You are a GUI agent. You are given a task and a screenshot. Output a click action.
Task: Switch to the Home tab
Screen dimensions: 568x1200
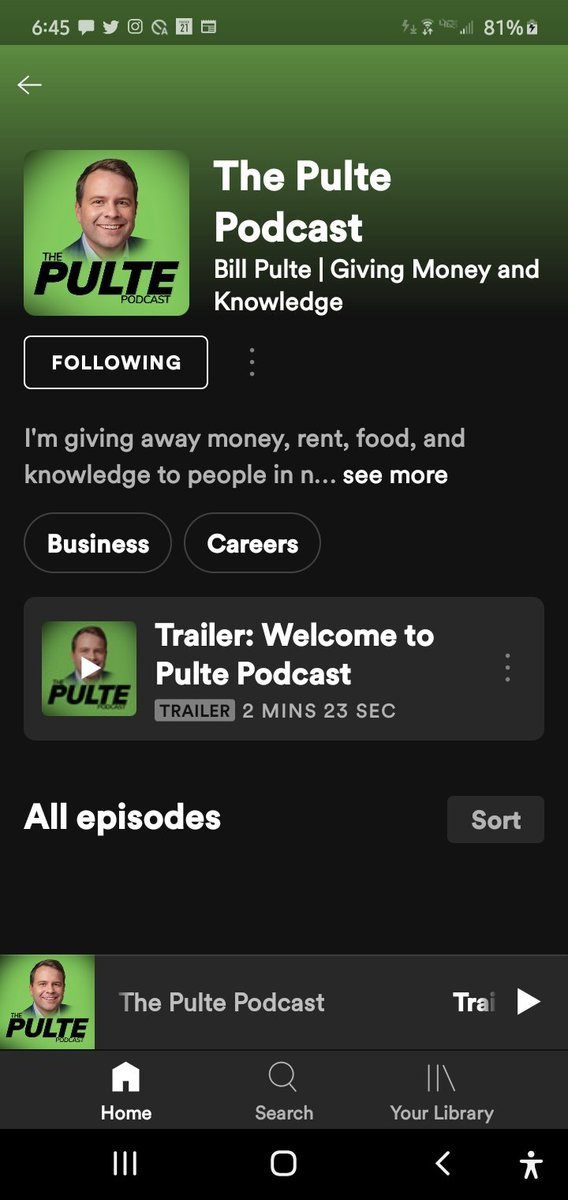click(x=126, y=1092)
